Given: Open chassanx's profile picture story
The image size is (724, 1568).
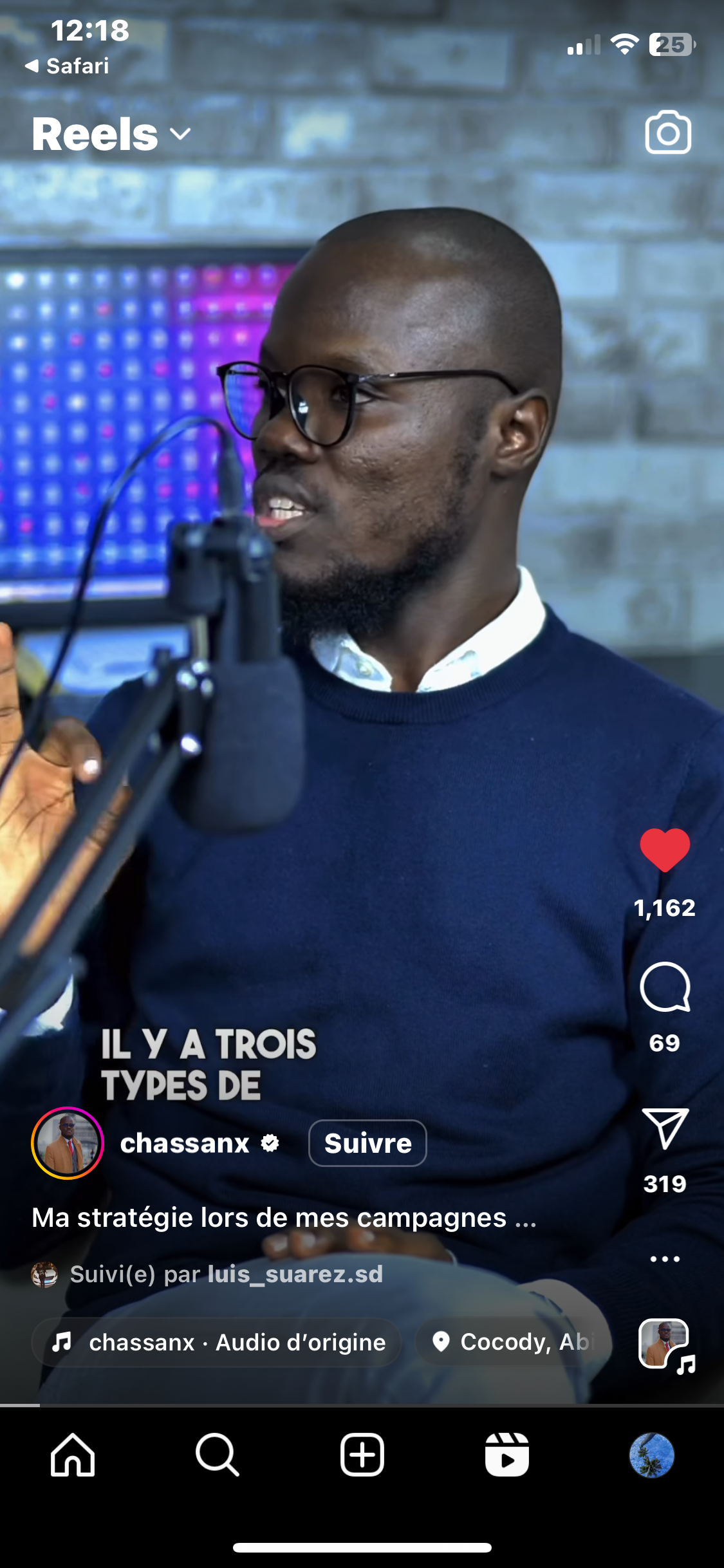Looking at the screenshot, I should click(x=68, y=1143).
